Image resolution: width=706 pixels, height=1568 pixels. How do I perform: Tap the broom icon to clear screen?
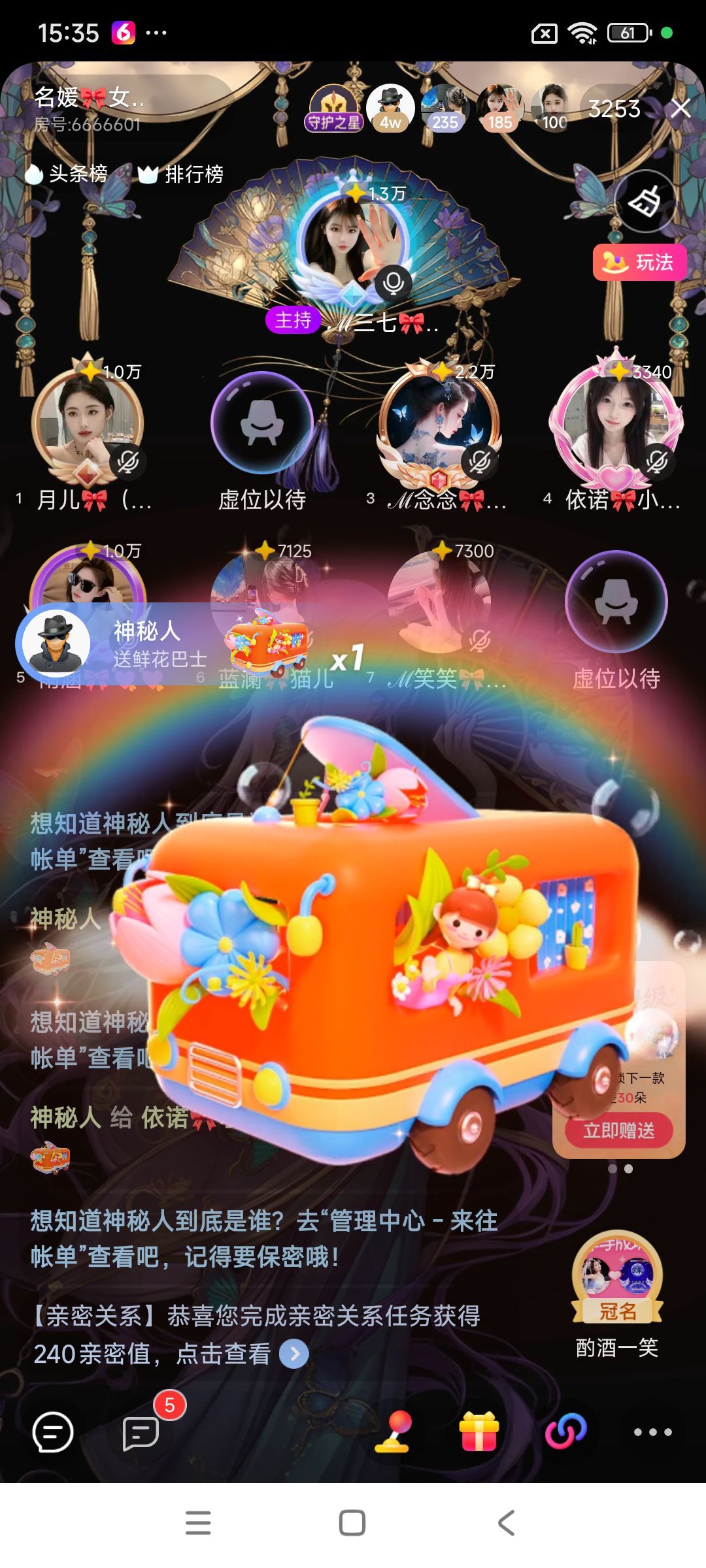click(x=645, y=201)
